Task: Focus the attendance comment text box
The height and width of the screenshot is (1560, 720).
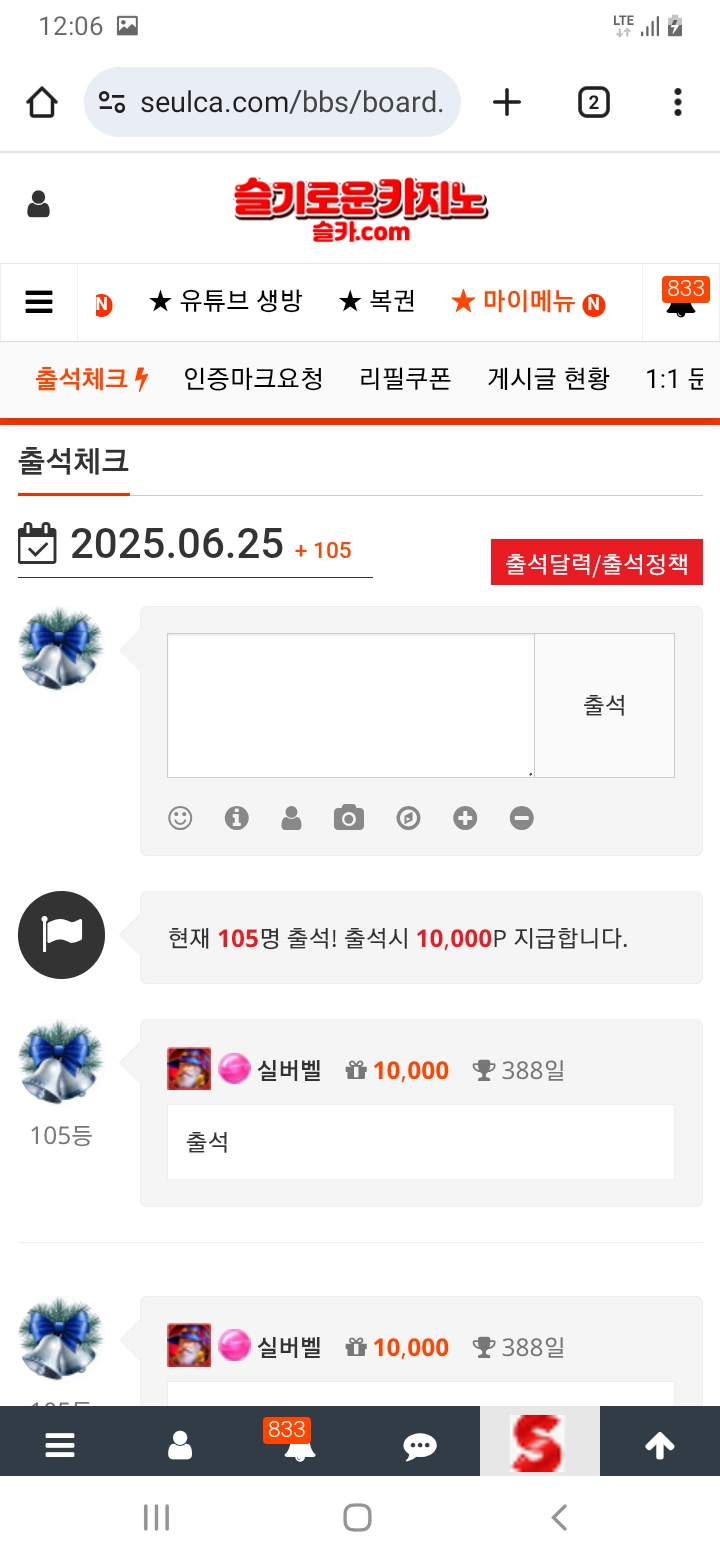Action: tap(350, 705)
